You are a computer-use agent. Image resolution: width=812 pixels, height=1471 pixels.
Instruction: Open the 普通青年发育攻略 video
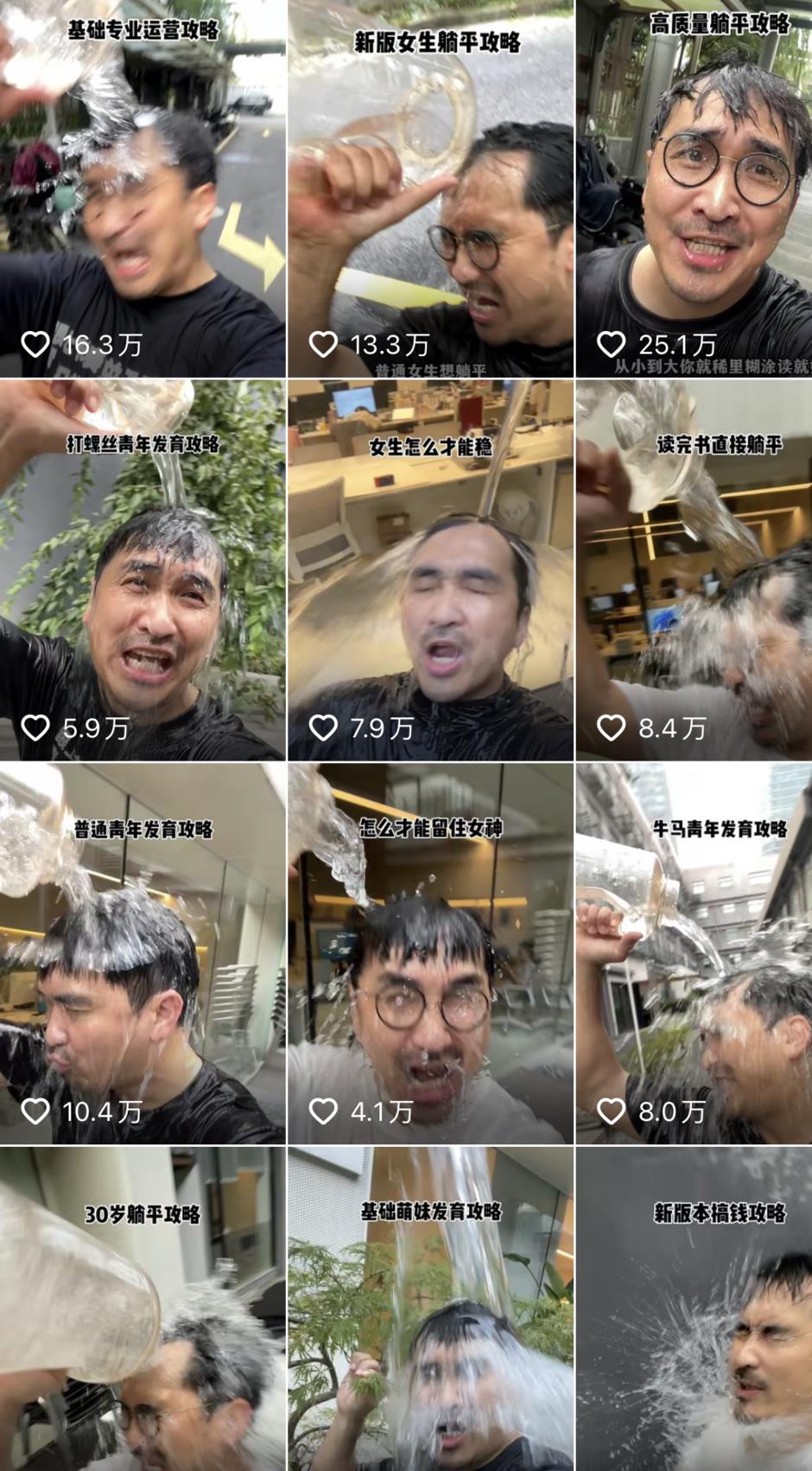[x=143, y=953]
